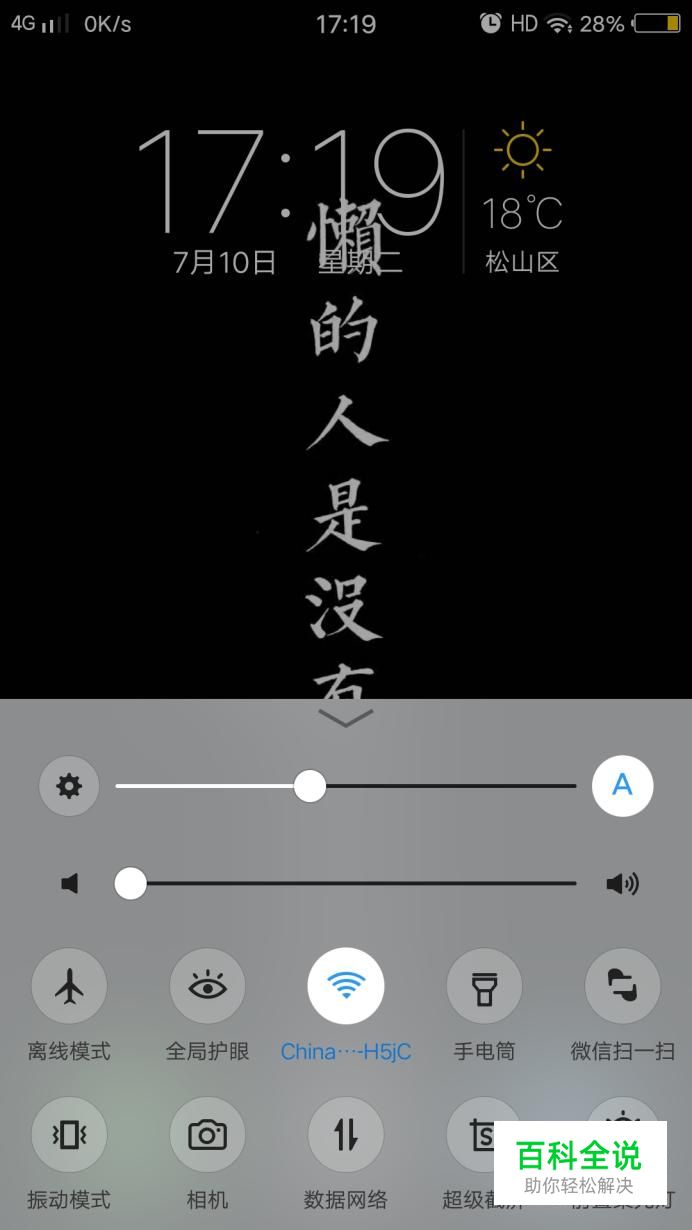Disable the China…-H5jC Wi-Fi toggle
This screenshot has height=1230, width=692.
(x=345, y=987)
